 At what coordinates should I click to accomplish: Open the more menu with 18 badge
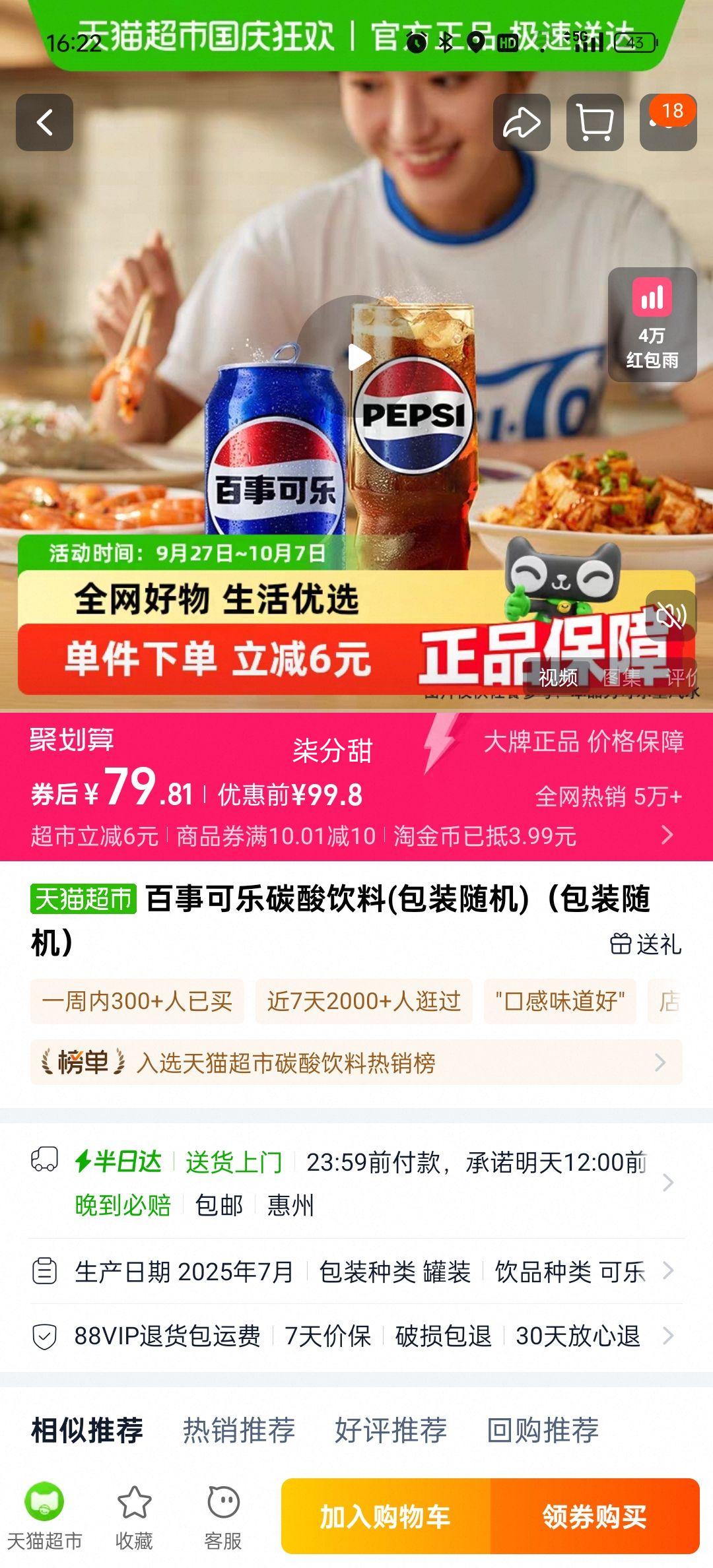[667, 123]
